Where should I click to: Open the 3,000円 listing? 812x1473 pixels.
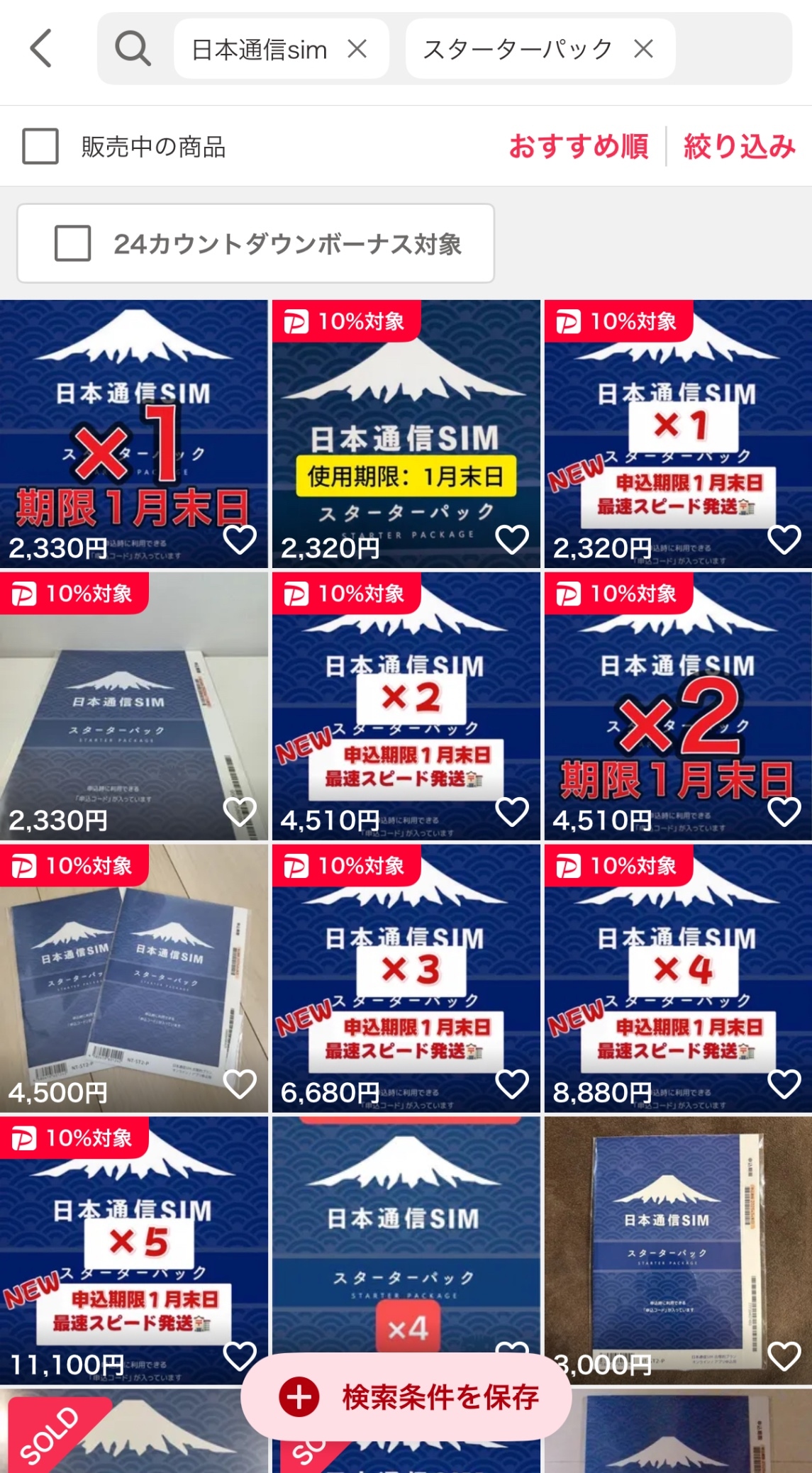click(678, 1250)
